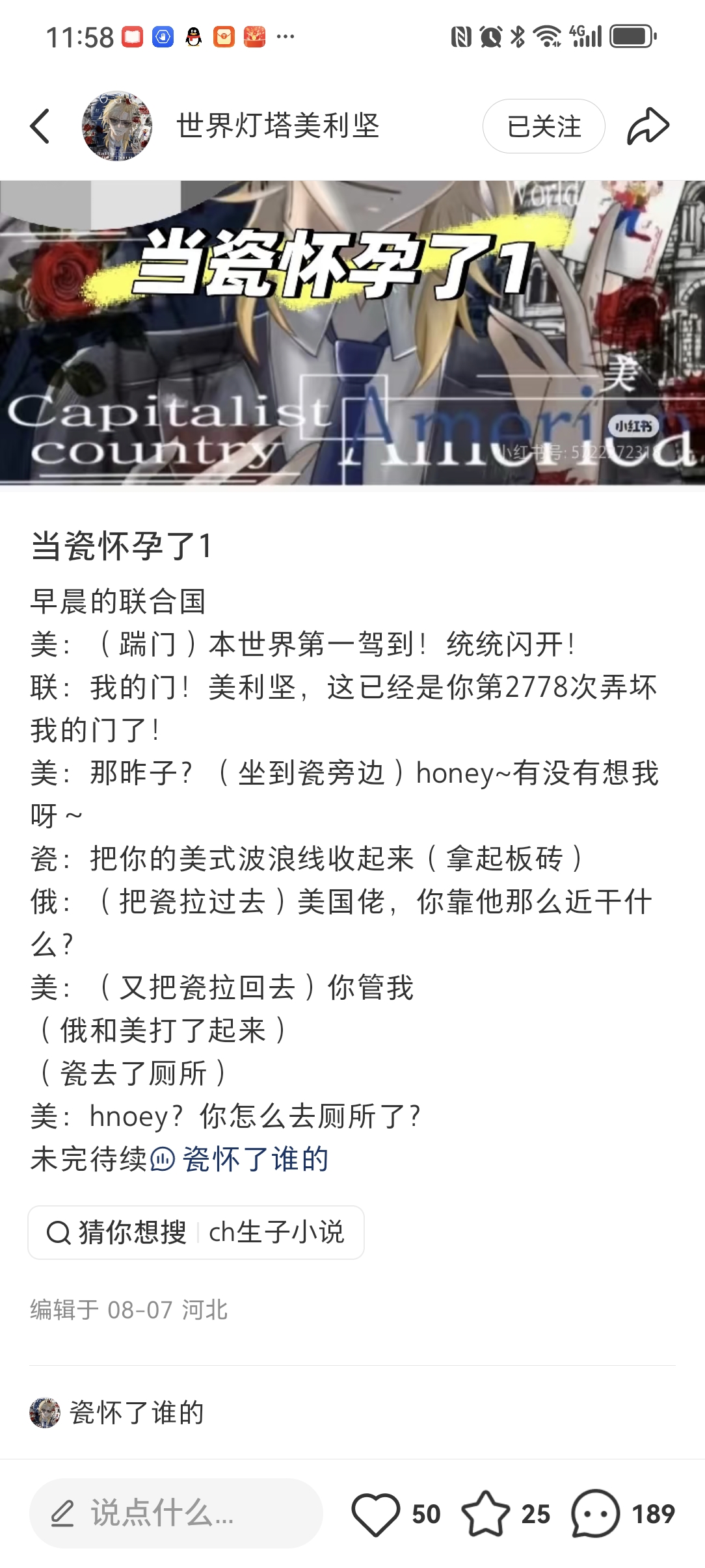This screenshot has width=705, height=1568.
Task: Open the comments bubble icon
Action: pos(595,1514)
